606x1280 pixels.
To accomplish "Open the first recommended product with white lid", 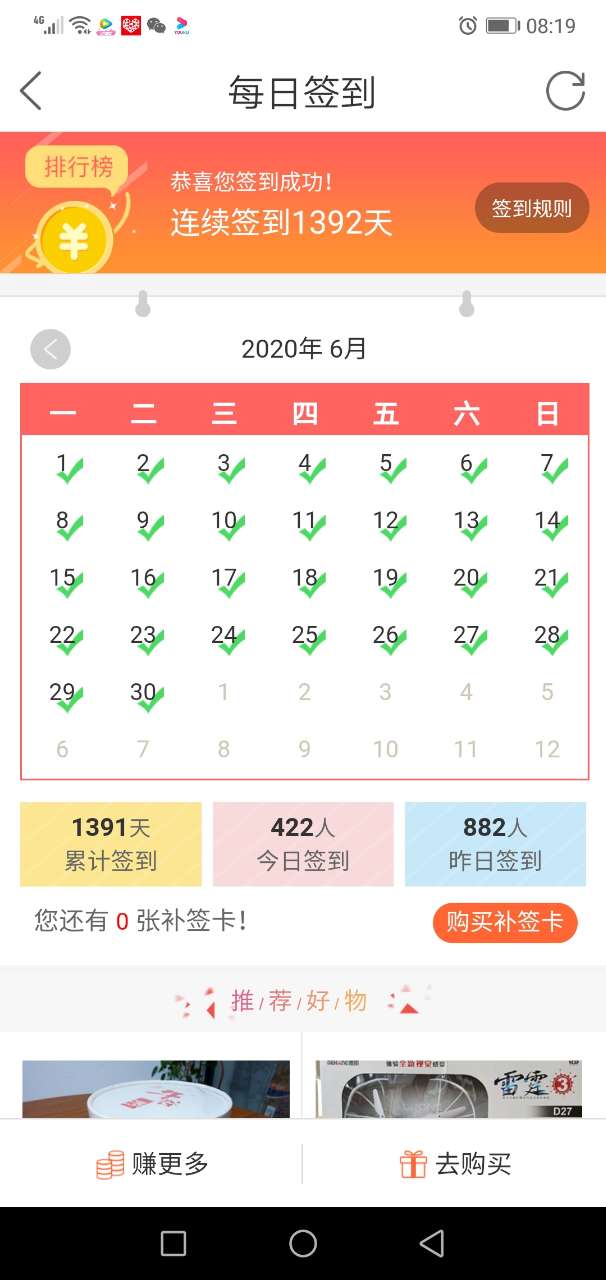I will [x=156, y=1088].
